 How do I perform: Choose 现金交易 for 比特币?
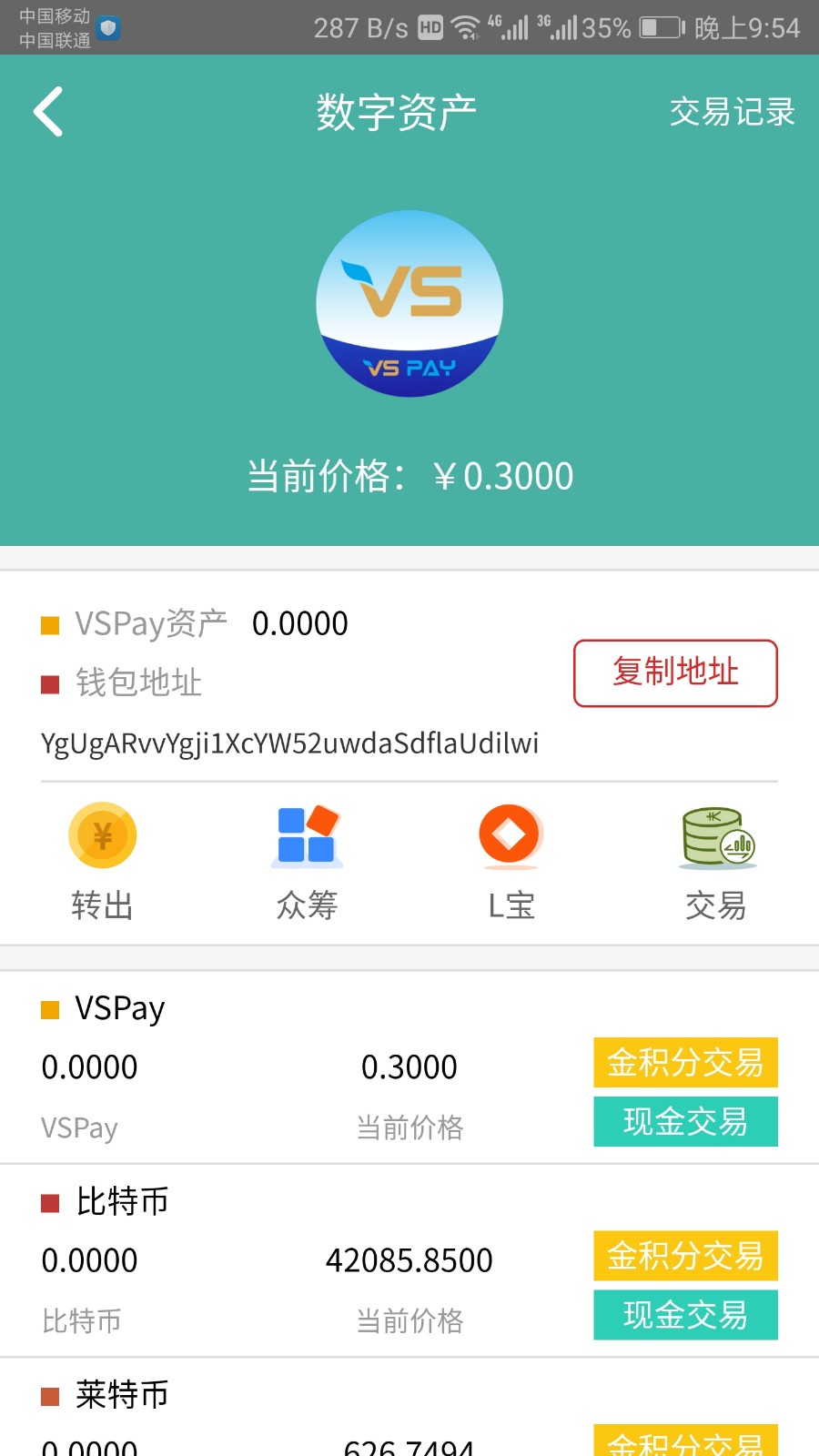[x=686, y=1315]
